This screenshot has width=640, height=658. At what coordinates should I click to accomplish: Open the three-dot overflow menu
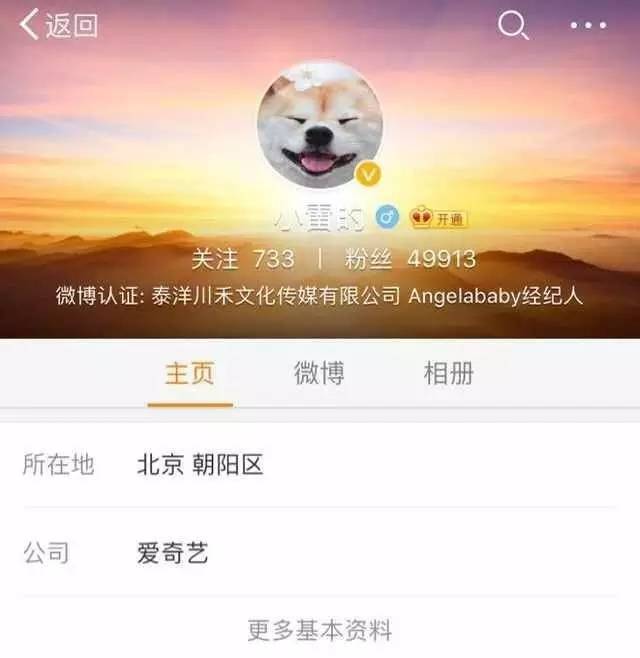pos(588,26)
